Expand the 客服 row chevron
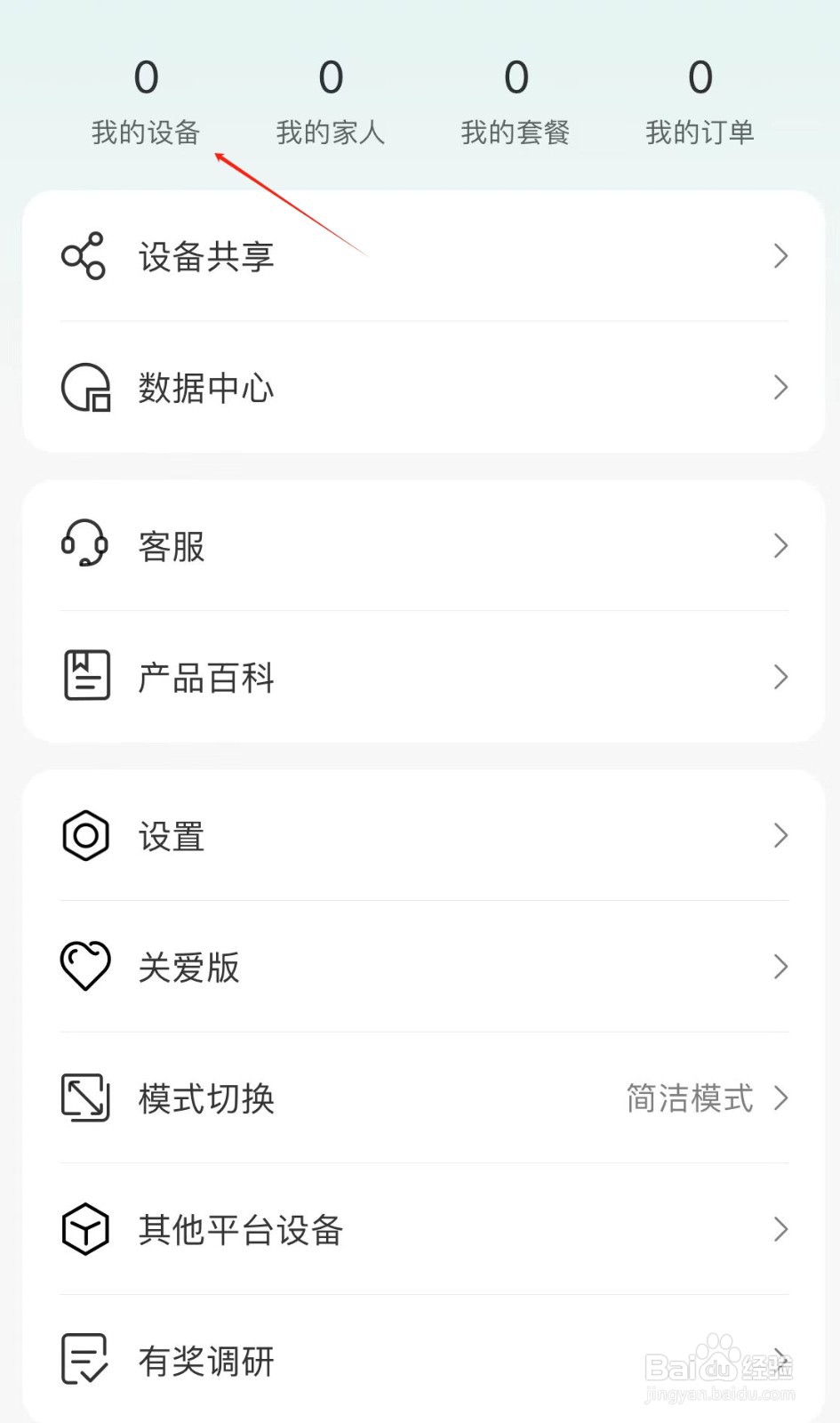The image size is (840, 1423). [x=780, y=545]
